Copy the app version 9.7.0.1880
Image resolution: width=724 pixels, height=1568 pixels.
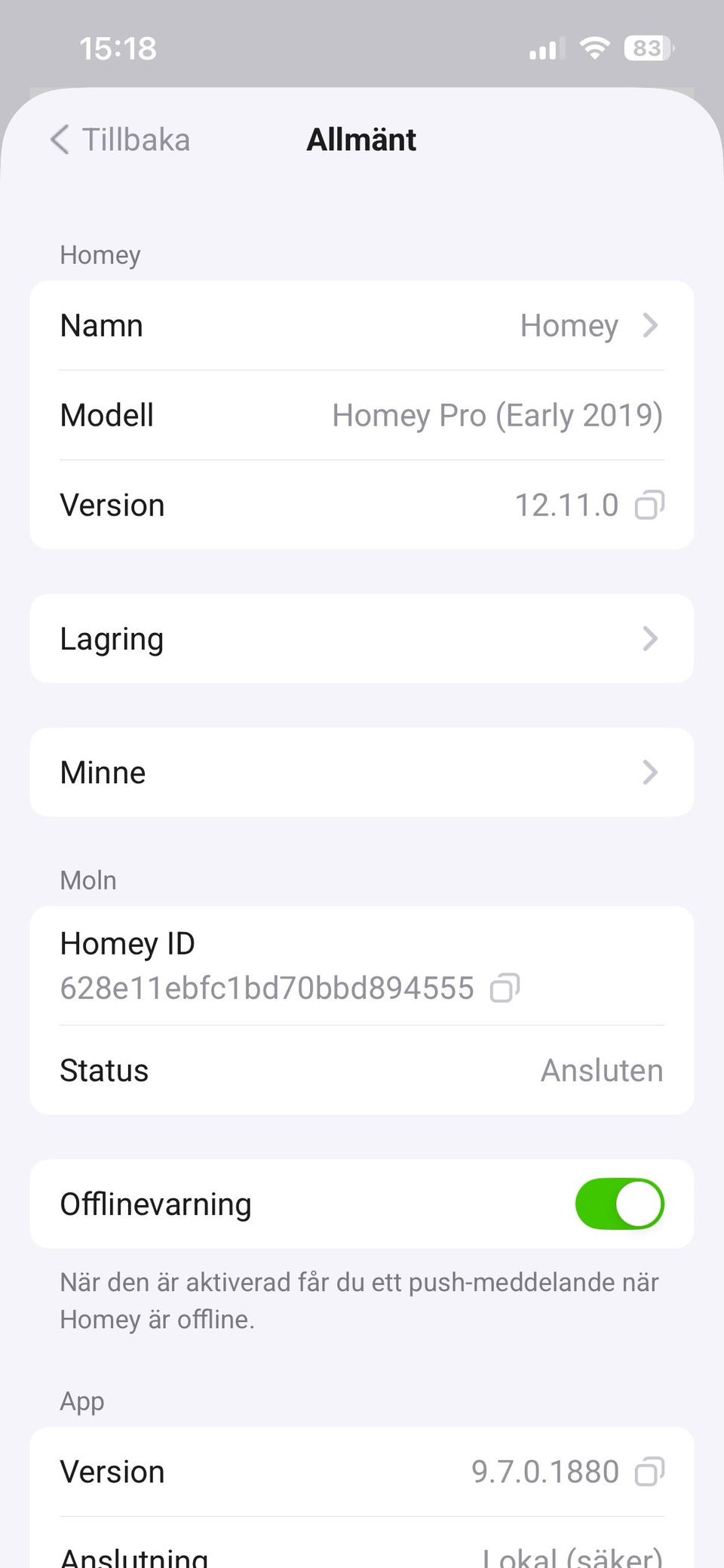click(x=649, y=1471)
